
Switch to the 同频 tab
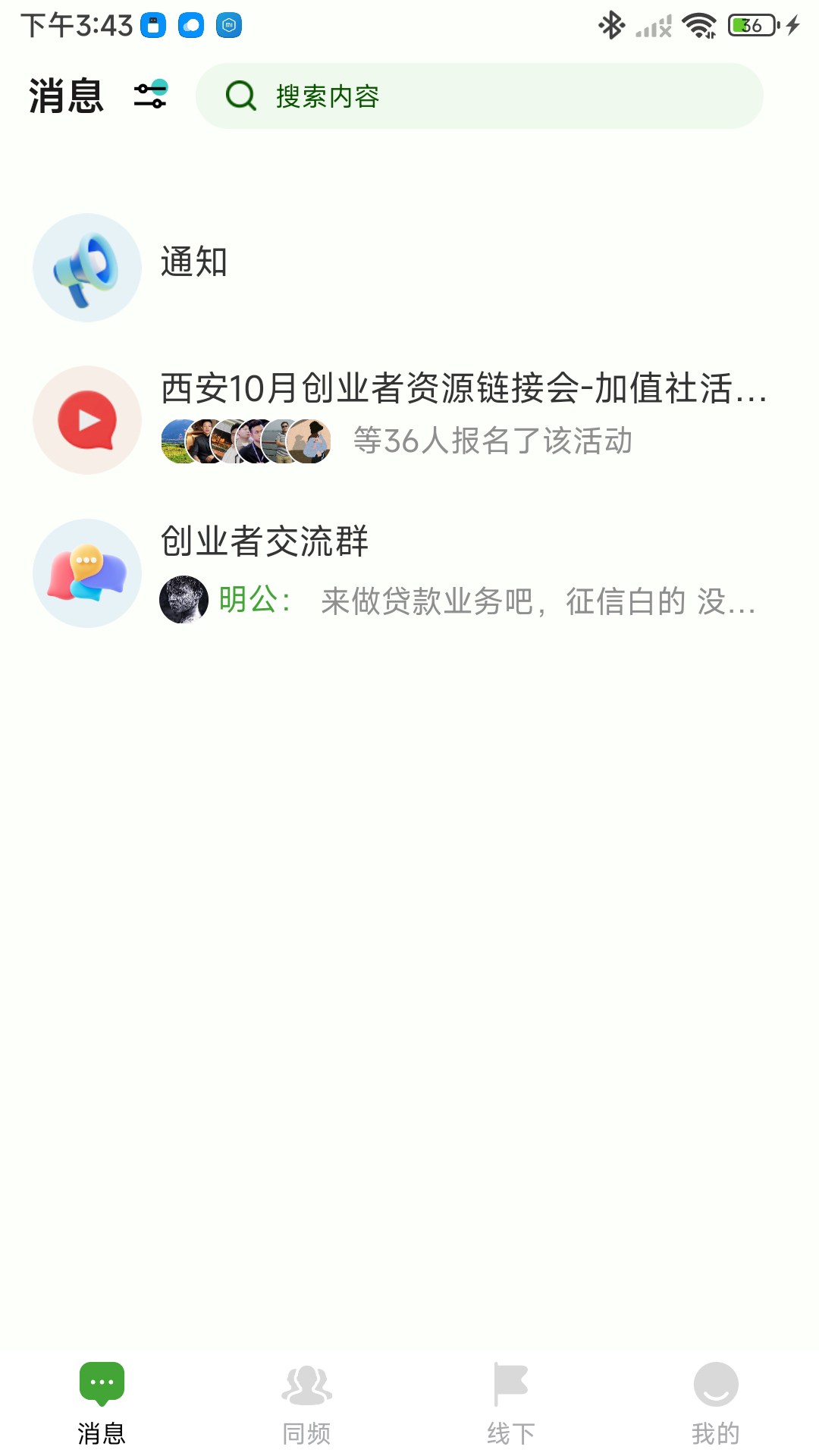coord(306,1401)
